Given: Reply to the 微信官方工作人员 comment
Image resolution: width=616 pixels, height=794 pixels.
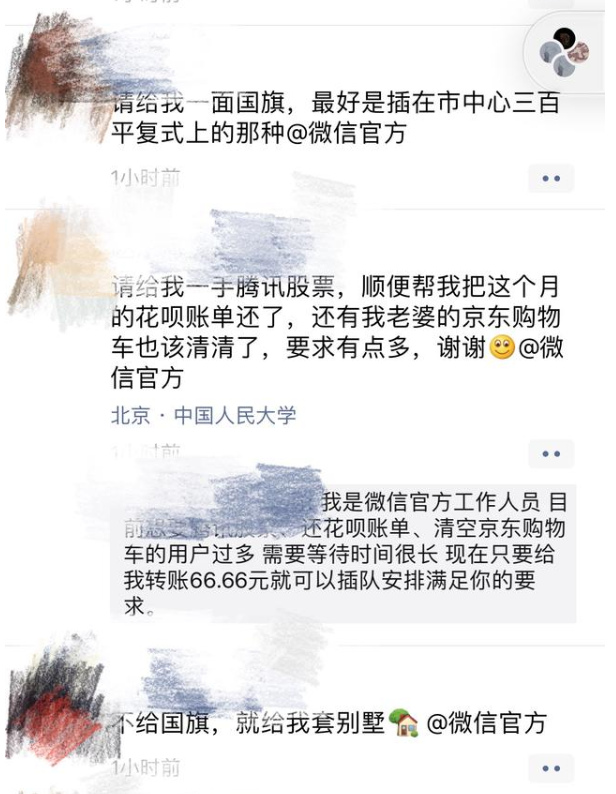Looking at the screenshot, I should [340, 553].
